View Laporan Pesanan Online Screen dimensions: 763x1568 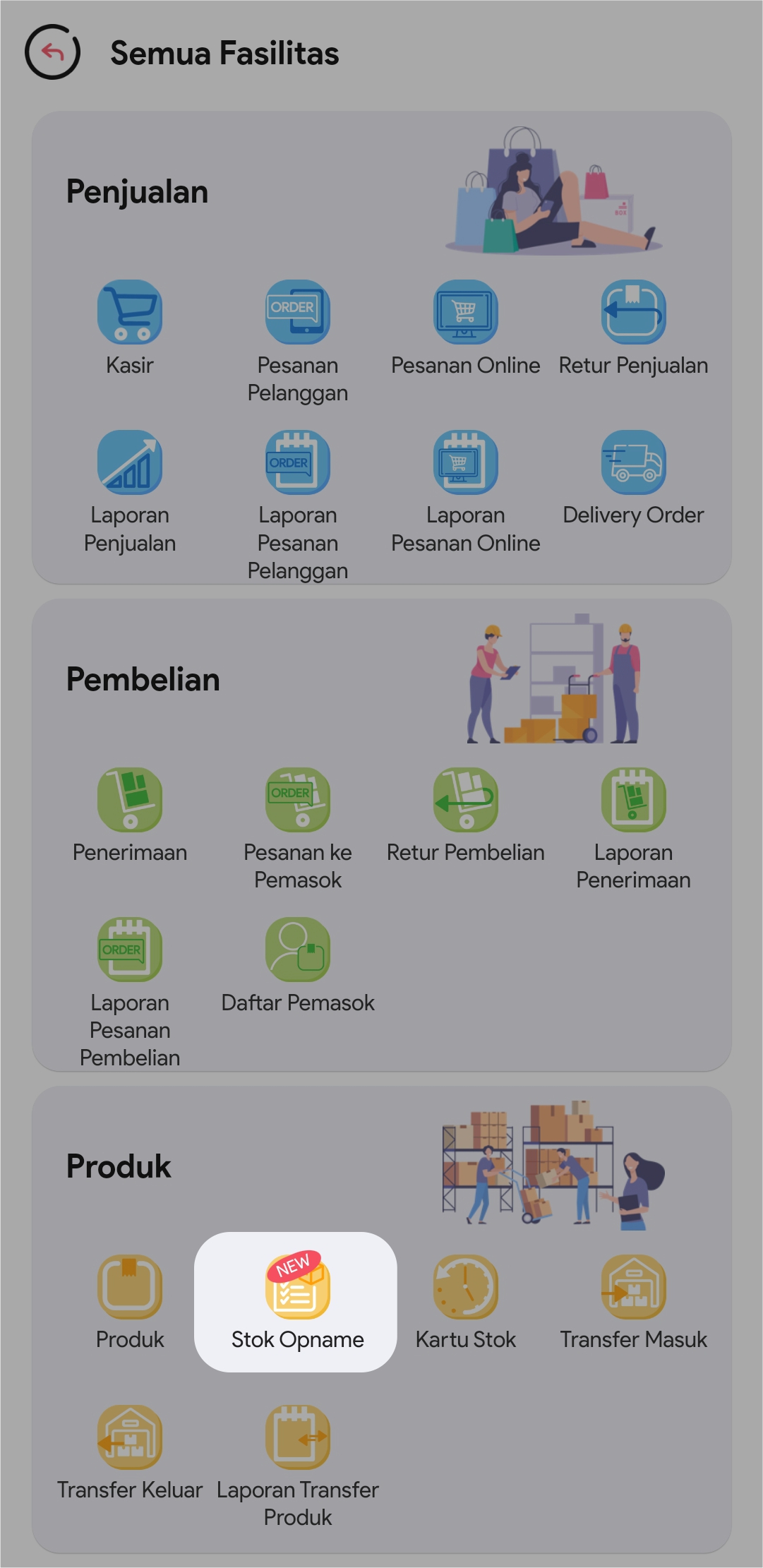click(465, 462)
